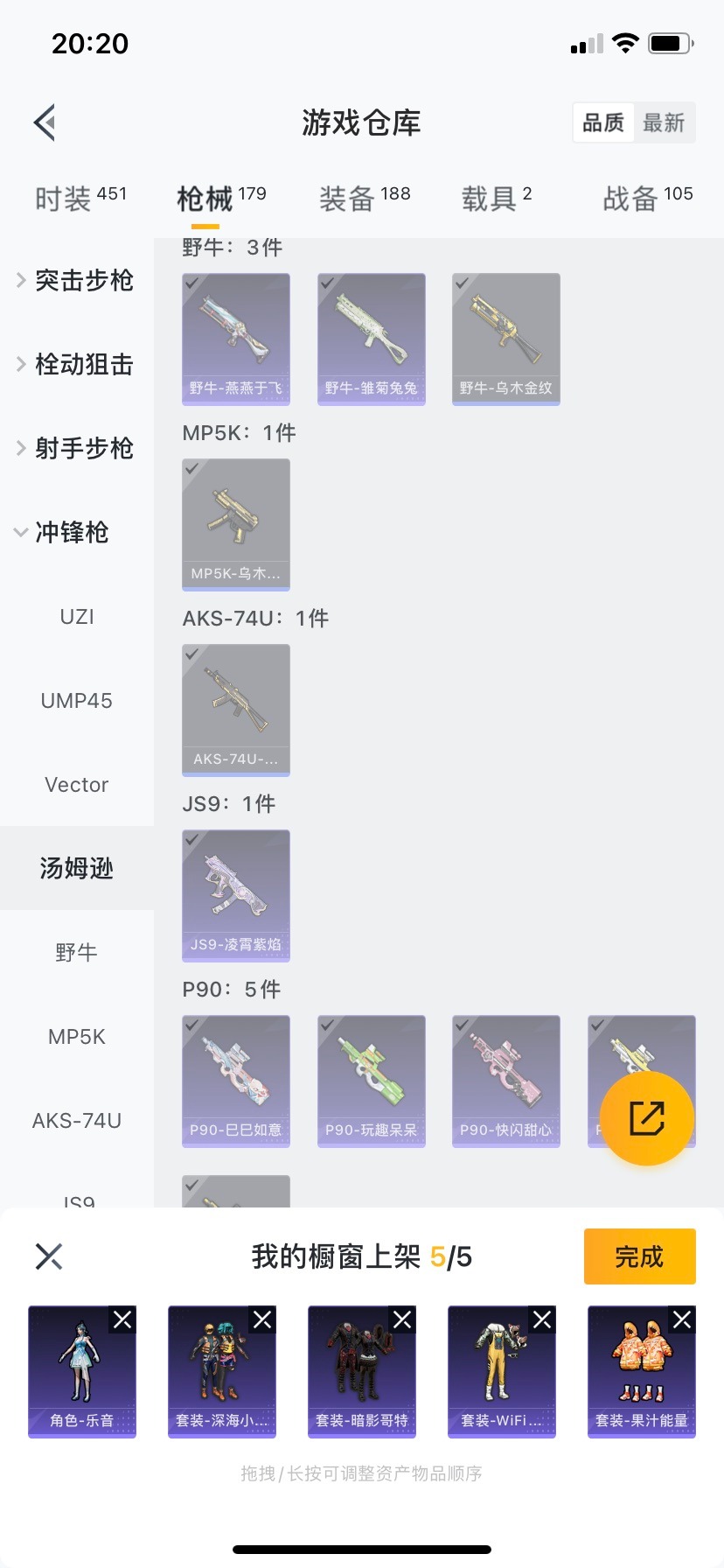Close the 我的橱窗上架 panel

[x=49, y=1256]
